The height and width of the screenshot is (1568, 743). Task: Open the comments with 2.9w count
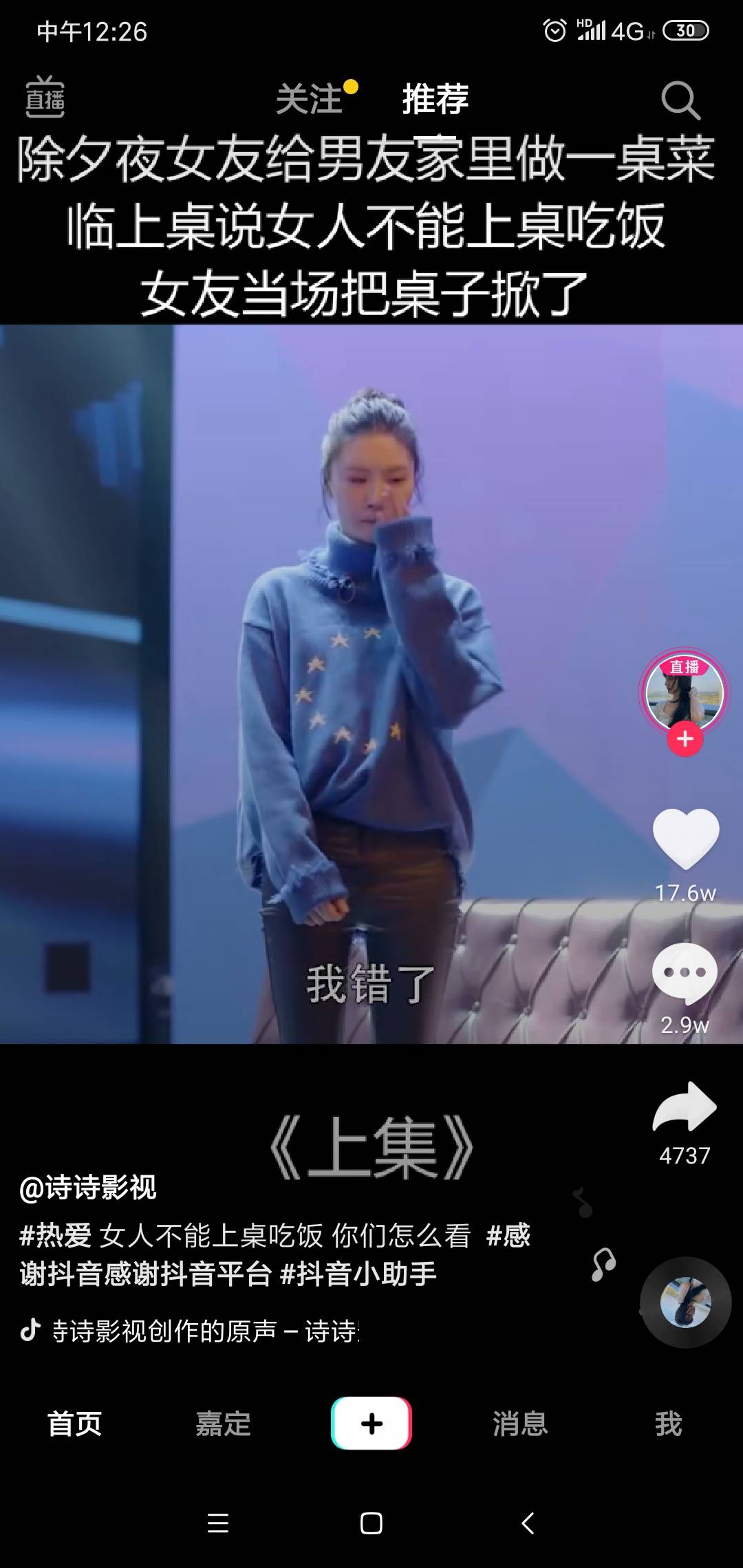pos(685,973)
